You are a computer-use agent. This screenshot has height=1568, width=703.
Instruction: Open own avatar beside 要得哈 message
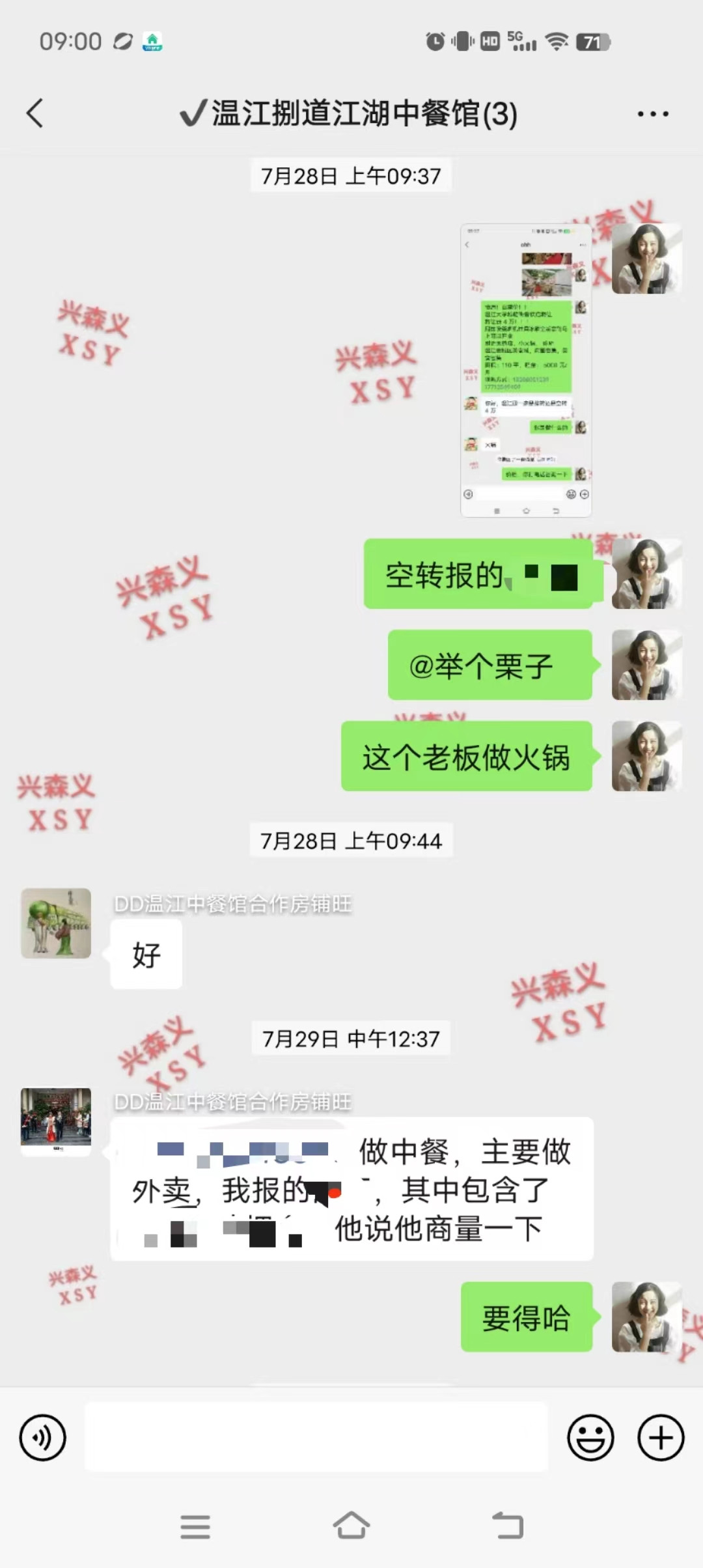click(x=646, y=1317)
